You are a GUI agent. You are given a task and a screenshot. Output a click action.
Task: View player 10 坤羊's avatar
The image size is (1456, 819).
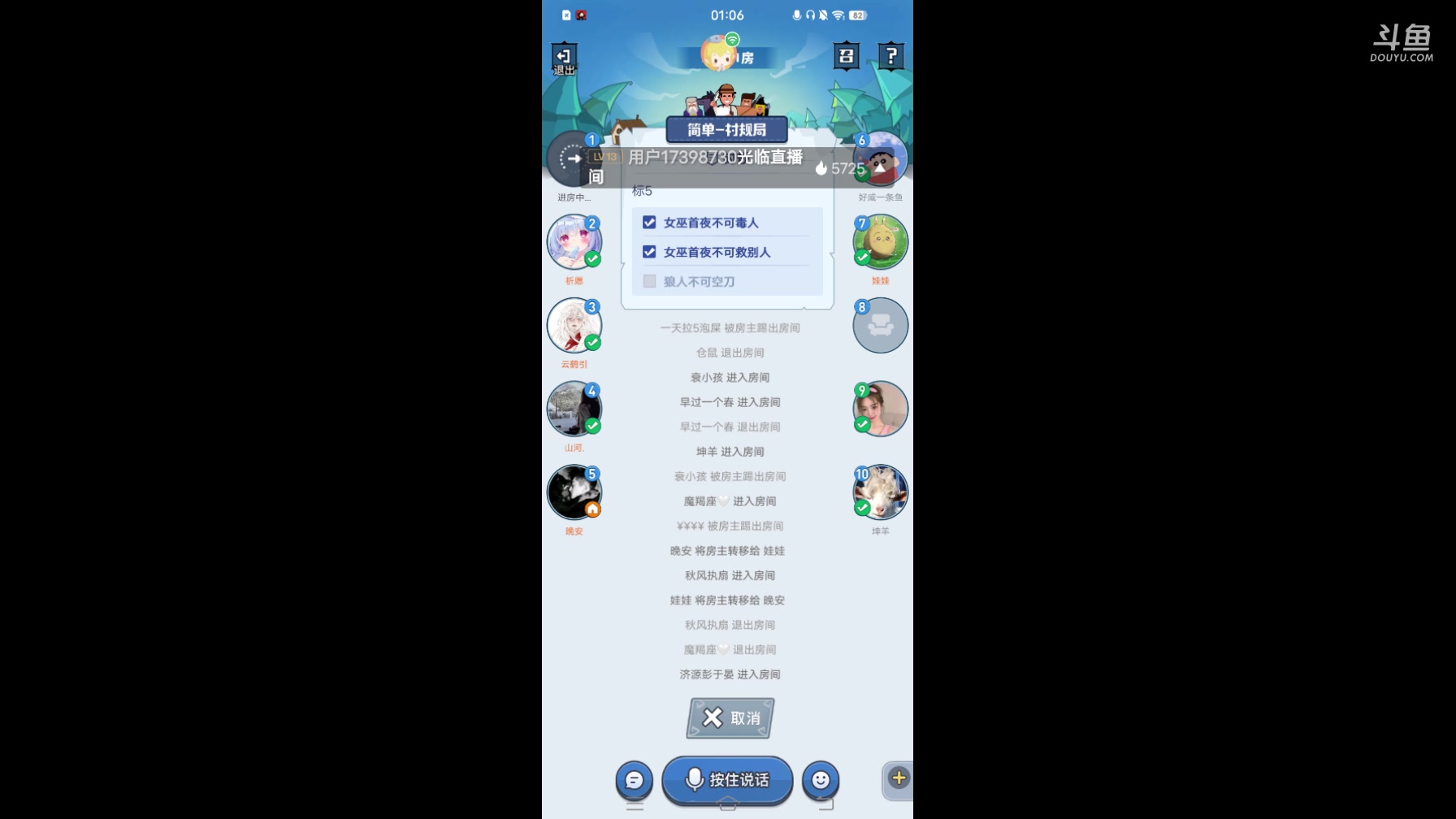pos(880,492)
